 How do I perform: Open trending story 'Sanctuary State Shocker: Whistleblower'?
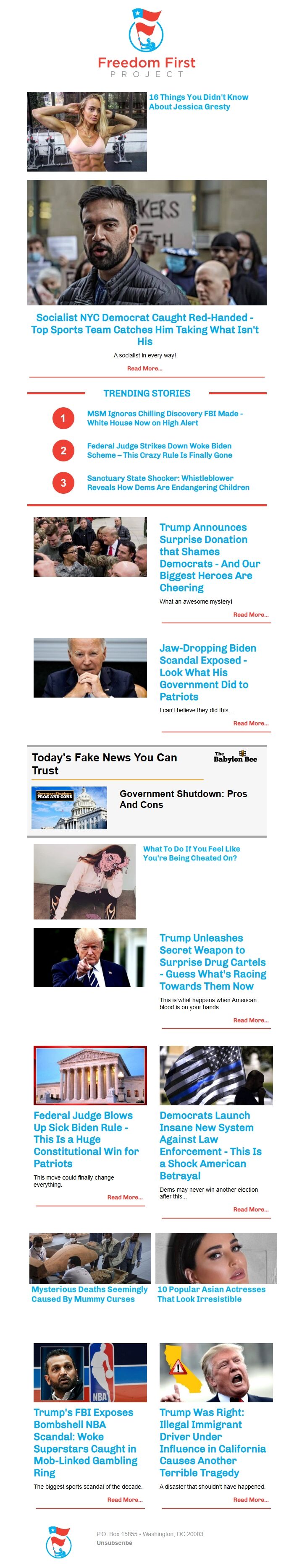click(168, 483)
